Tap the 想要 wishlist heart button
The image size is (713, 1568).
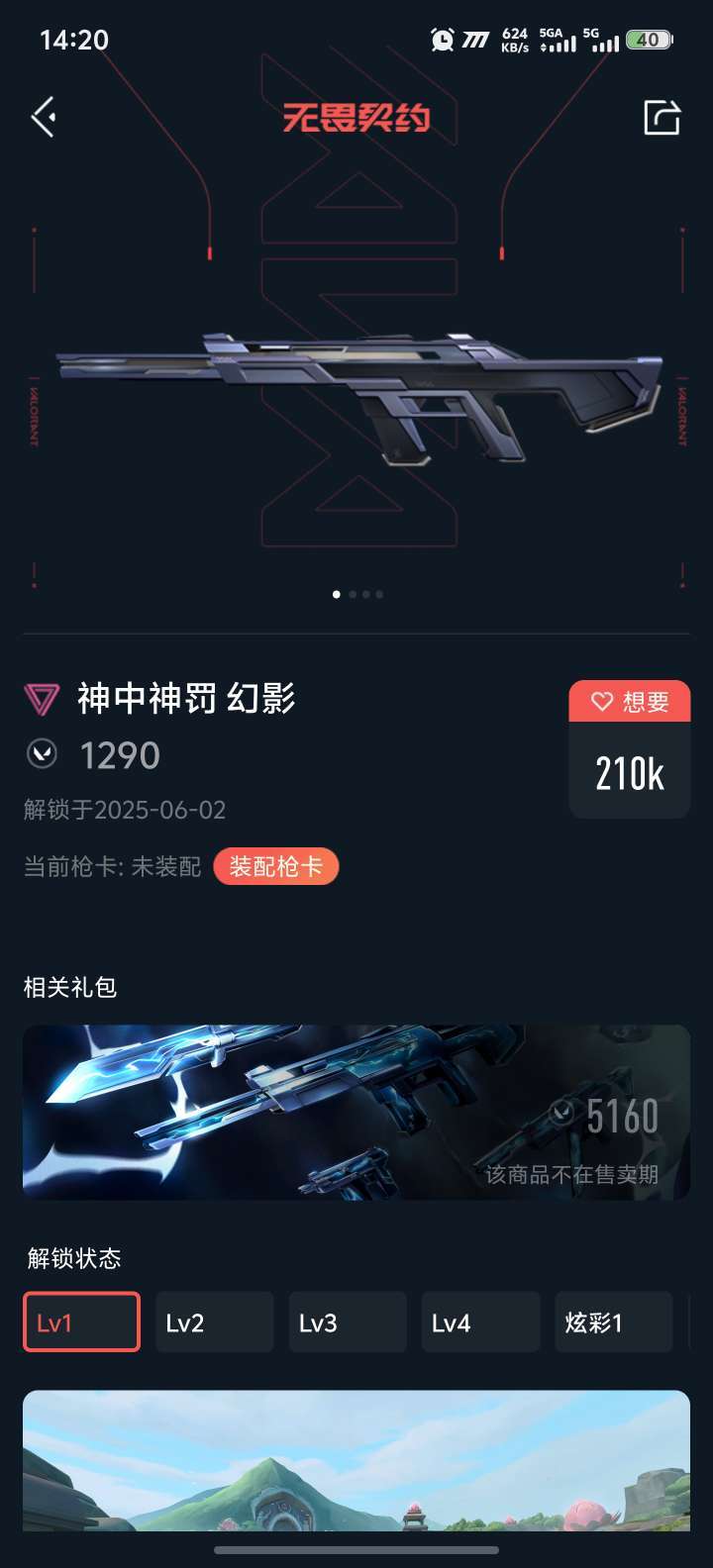[630, 702]
